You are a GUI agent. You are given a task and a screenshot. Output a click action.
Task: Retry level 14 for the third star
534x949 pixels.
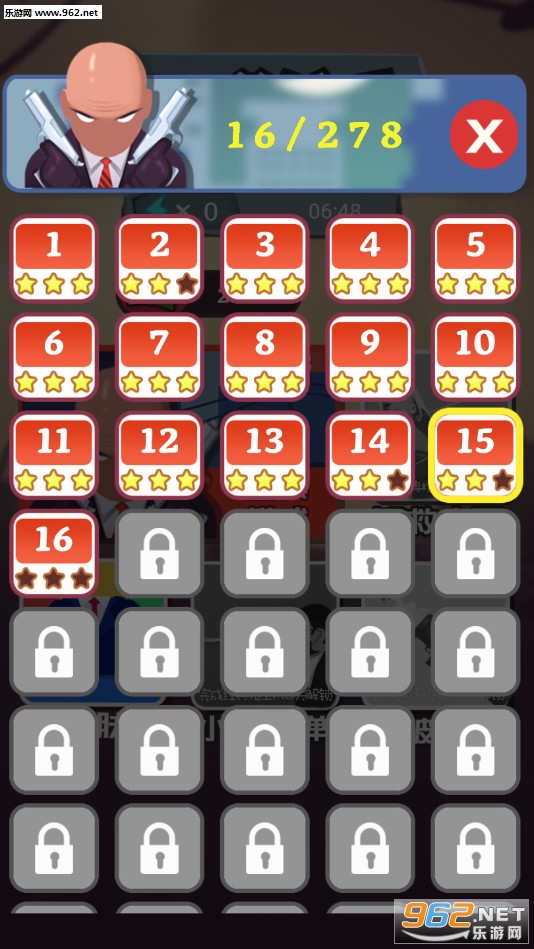tap(370, 455)
